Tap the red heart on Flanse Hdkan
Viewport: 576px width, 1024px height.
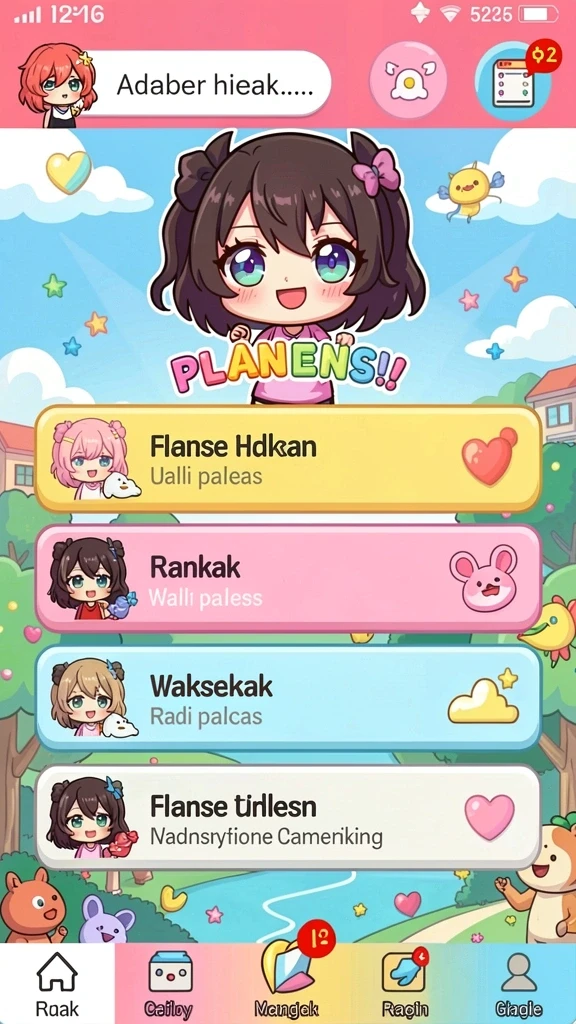489,457
